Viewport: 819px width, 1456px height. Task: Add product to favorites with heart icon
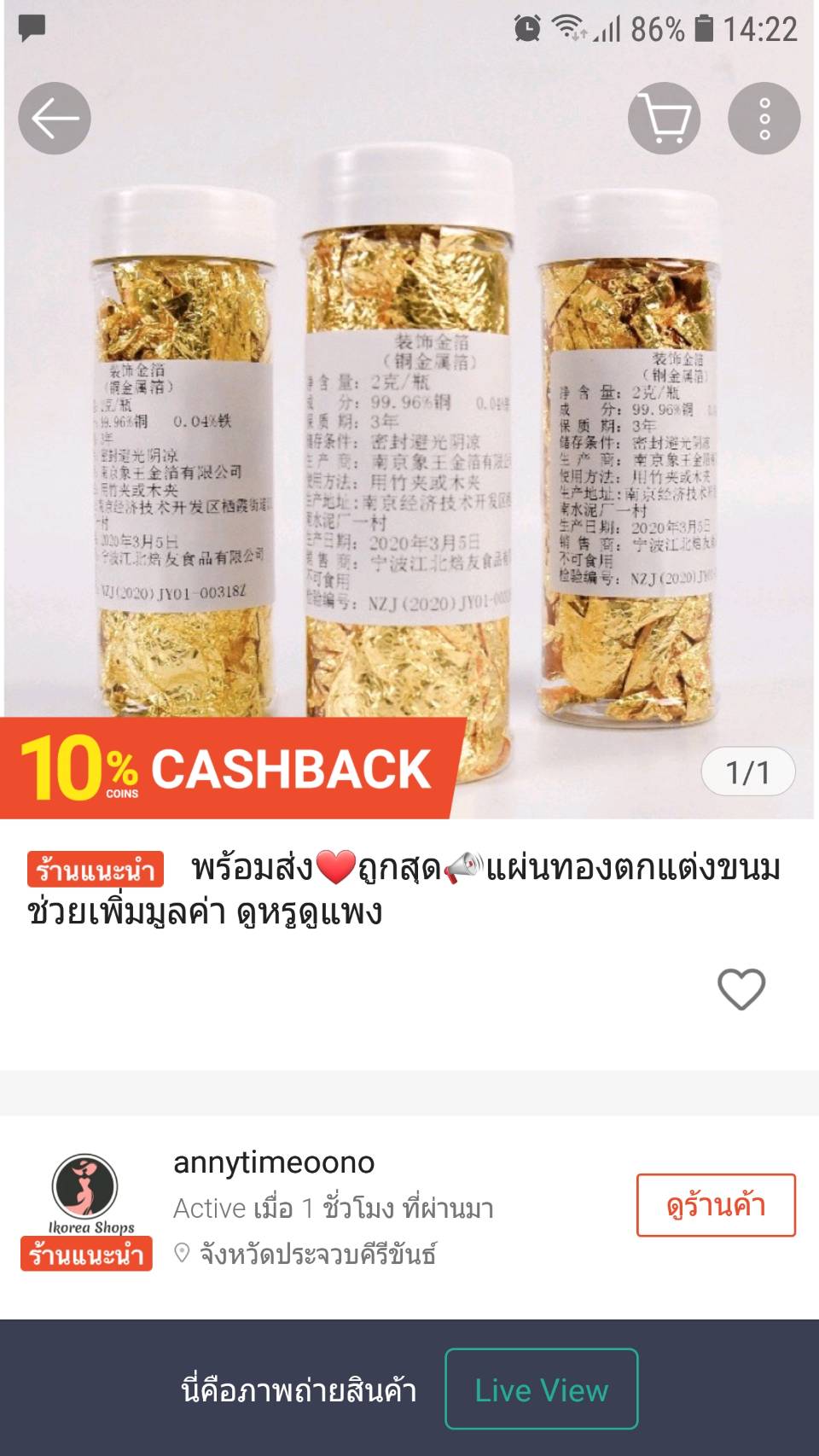[x=741, y=989]
